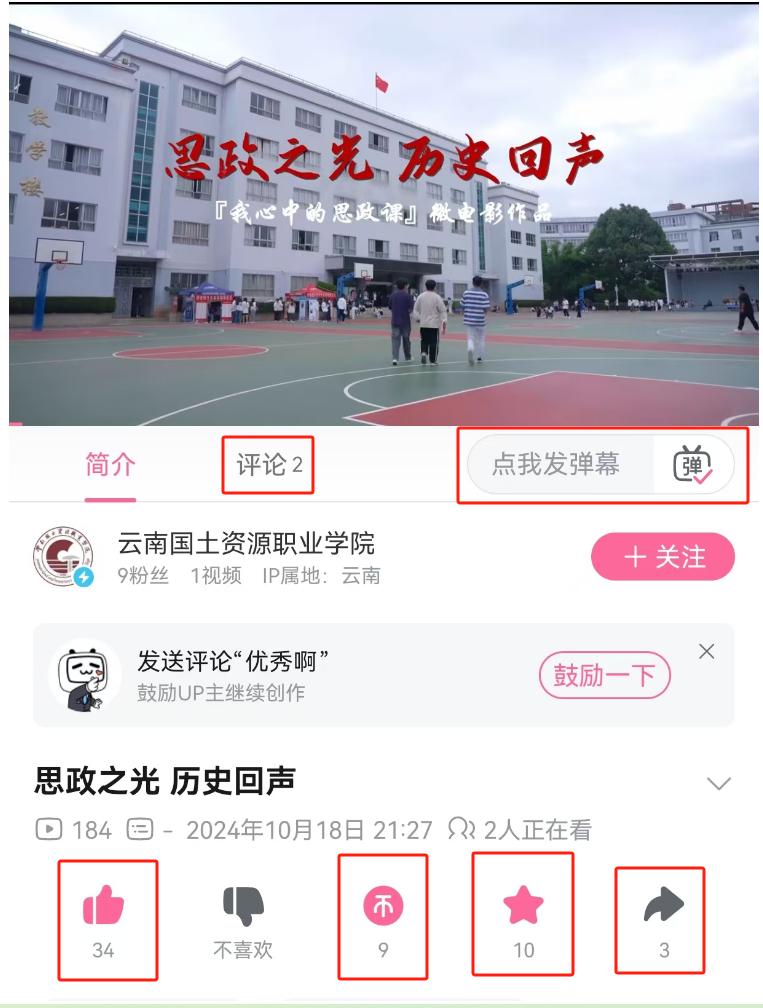
Task: Tap the 不喜欢 dislike icon
Action: 242,908
